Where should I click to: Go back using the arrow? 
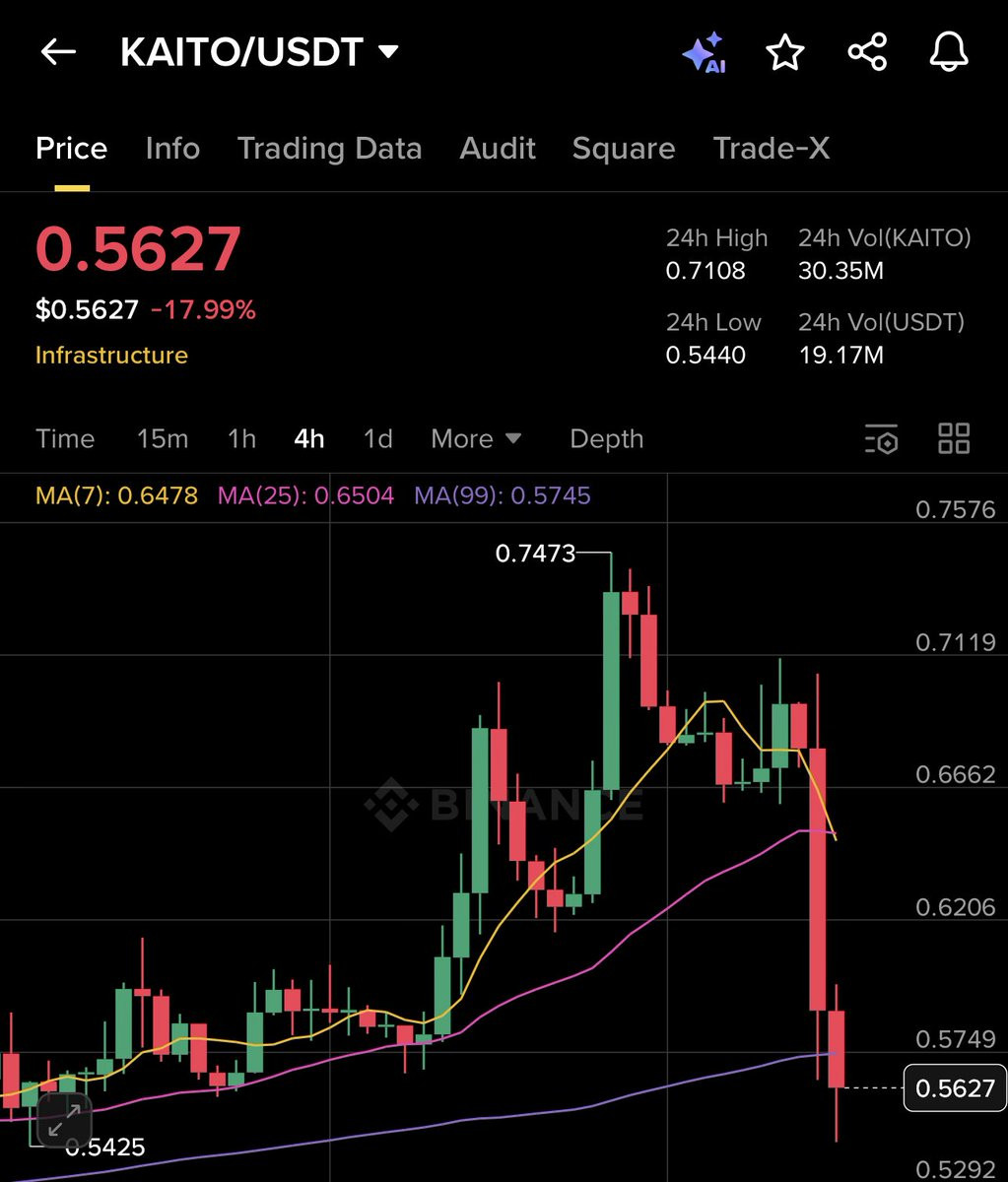58,52
